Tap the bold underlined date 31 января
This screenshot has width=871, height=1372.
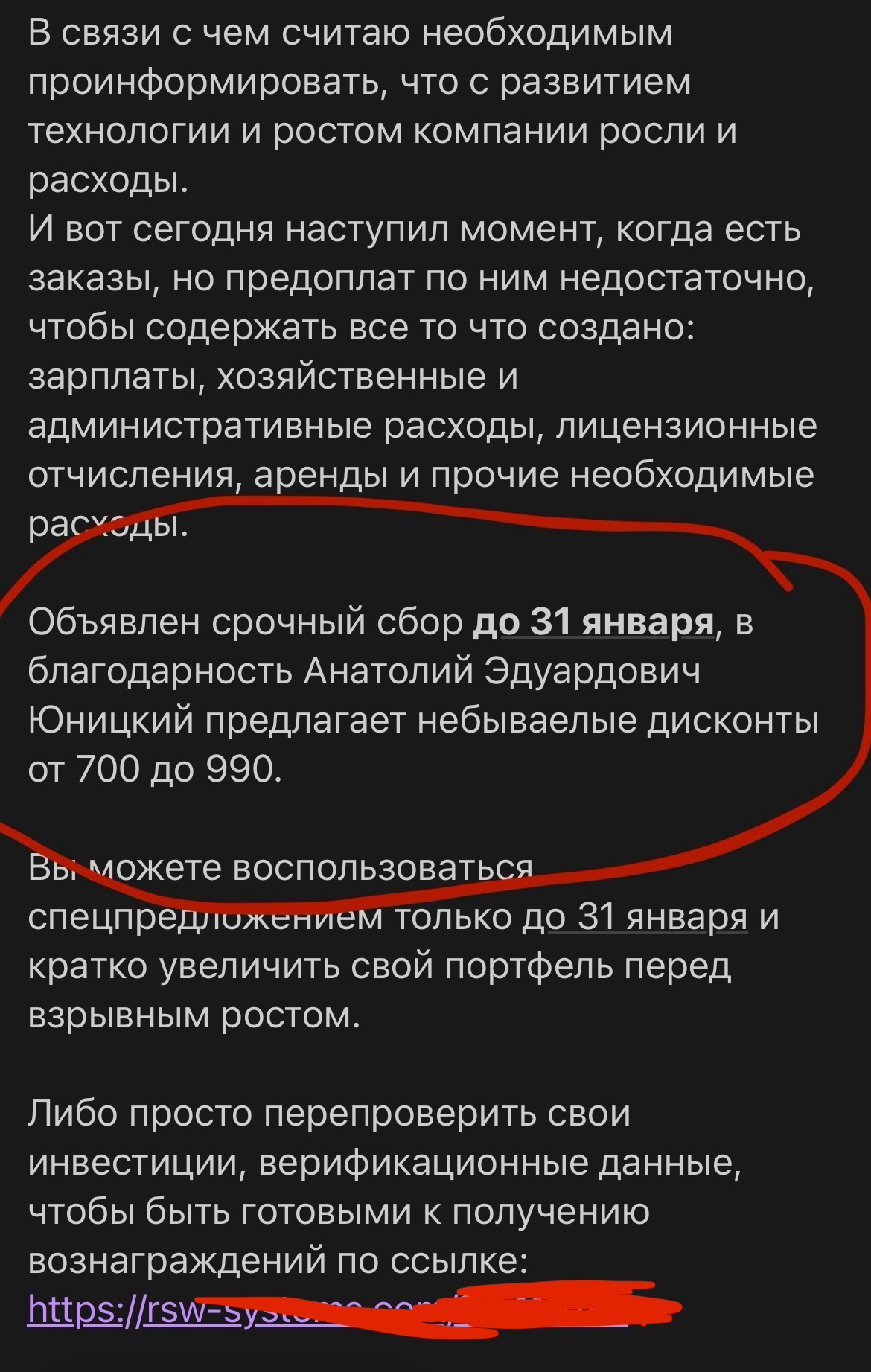point(594,622)
